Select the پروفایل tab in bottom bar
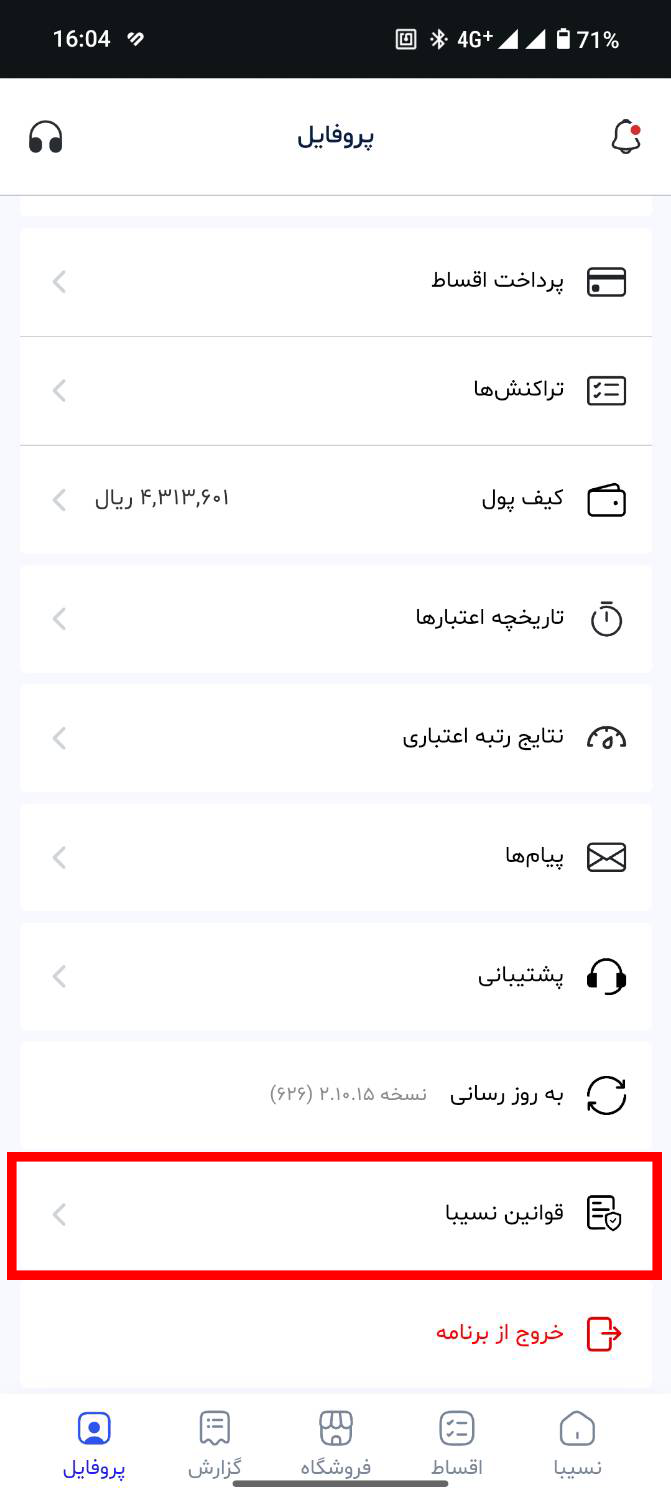 click(x=94, y=1443)
